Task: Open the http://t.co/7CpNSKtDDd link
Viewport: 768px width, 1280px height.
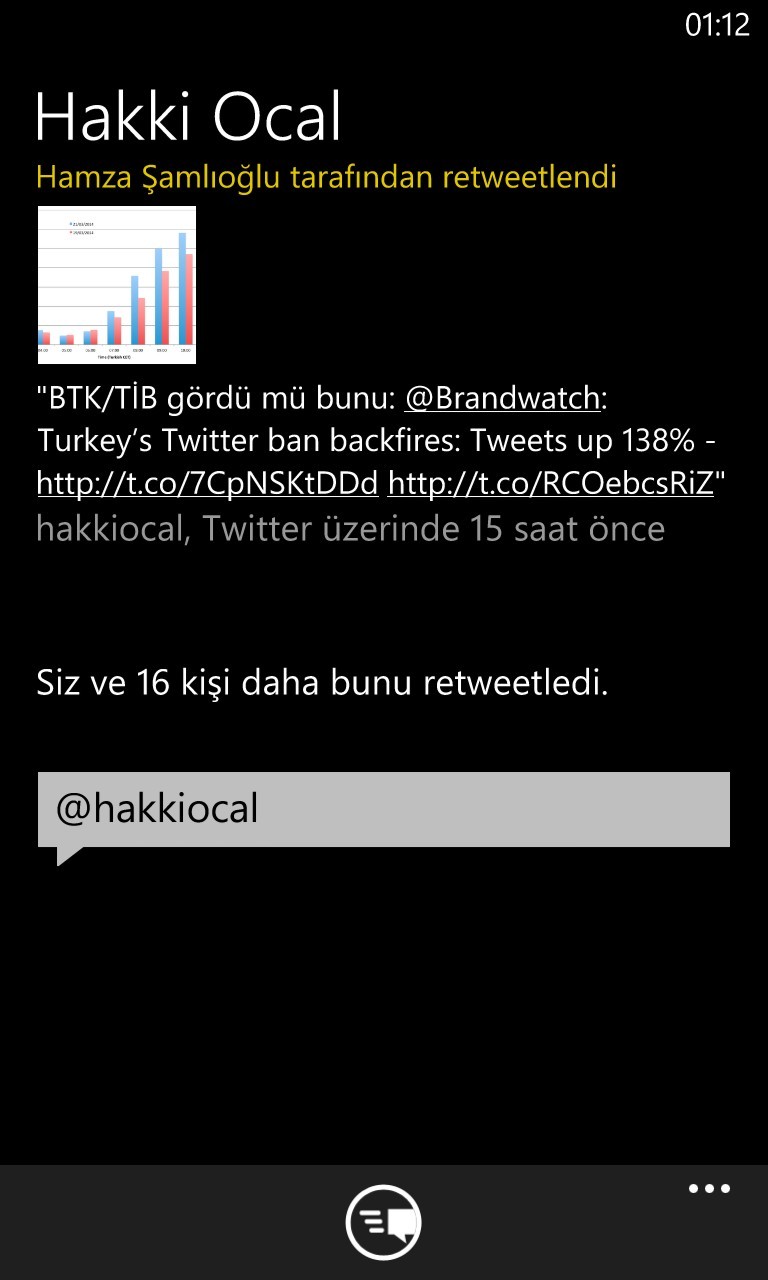Action: pyautogui.click(x=207, y=483)
